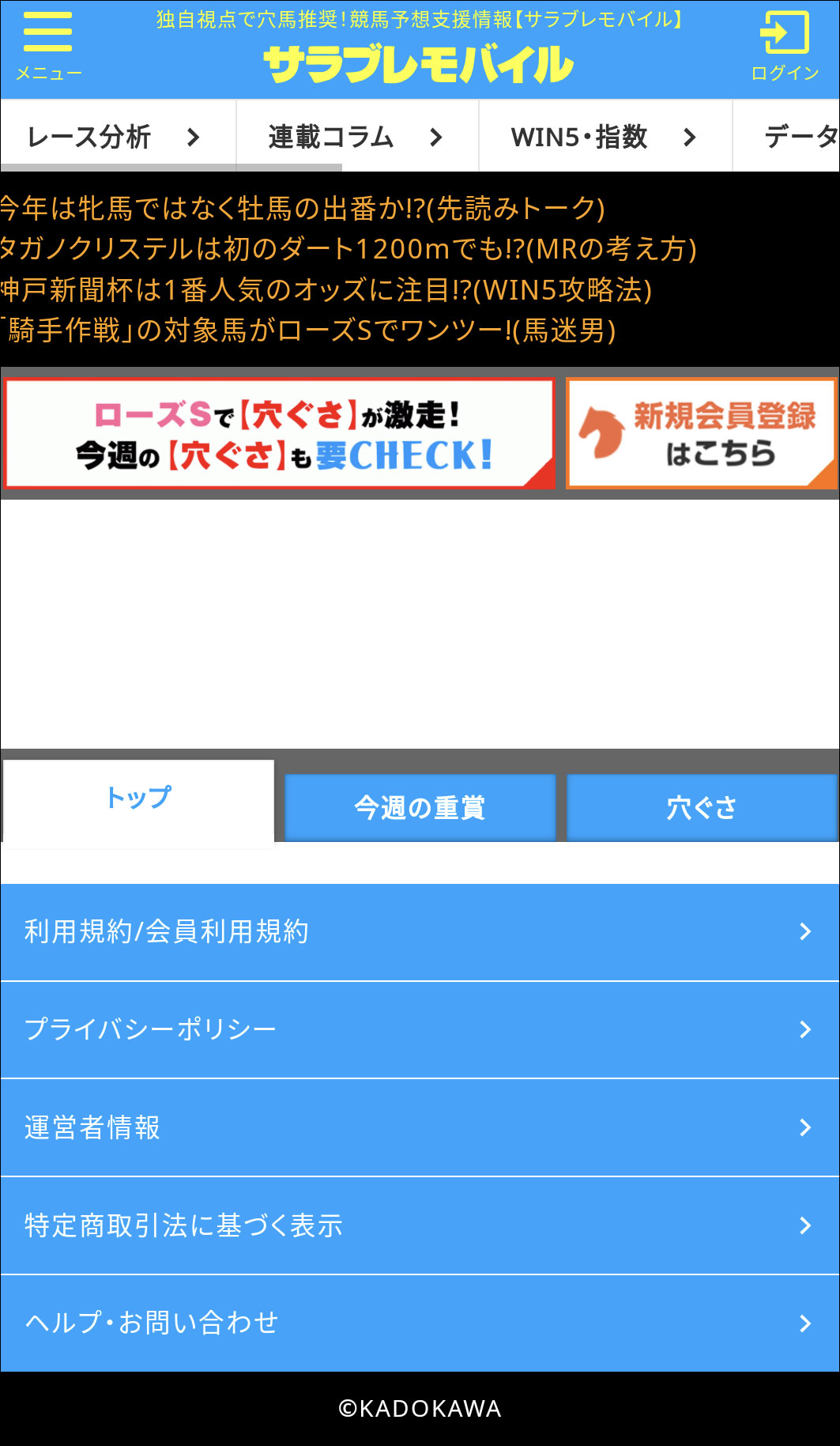Viewport: 840px width, 1446px height.
Task: Open ヘルプ・お問い合わせ
Action: tap(420, 1323)
